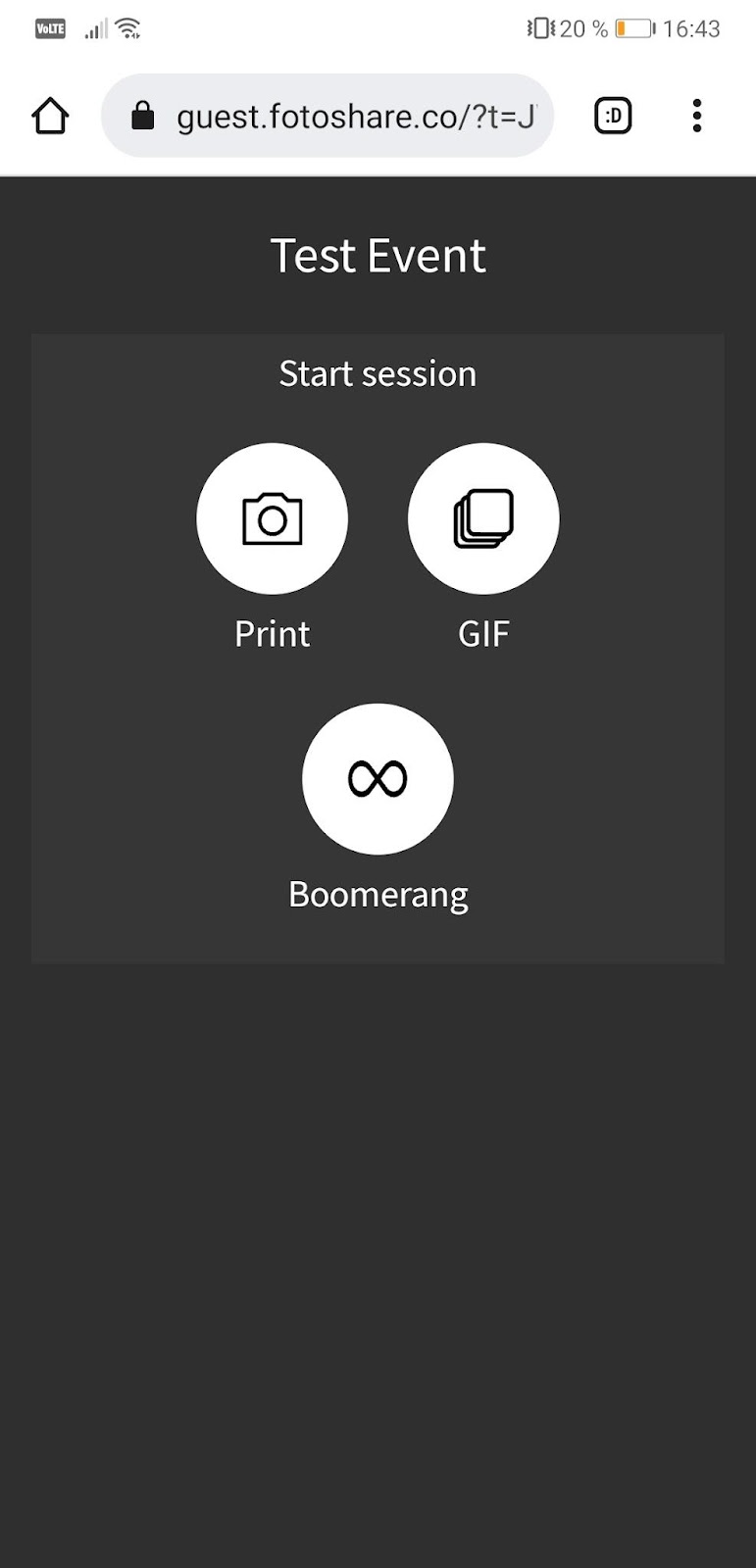This screenshot has width=756, height=1568.
Task: Start a Print photo session
Action: coord(273,518)
